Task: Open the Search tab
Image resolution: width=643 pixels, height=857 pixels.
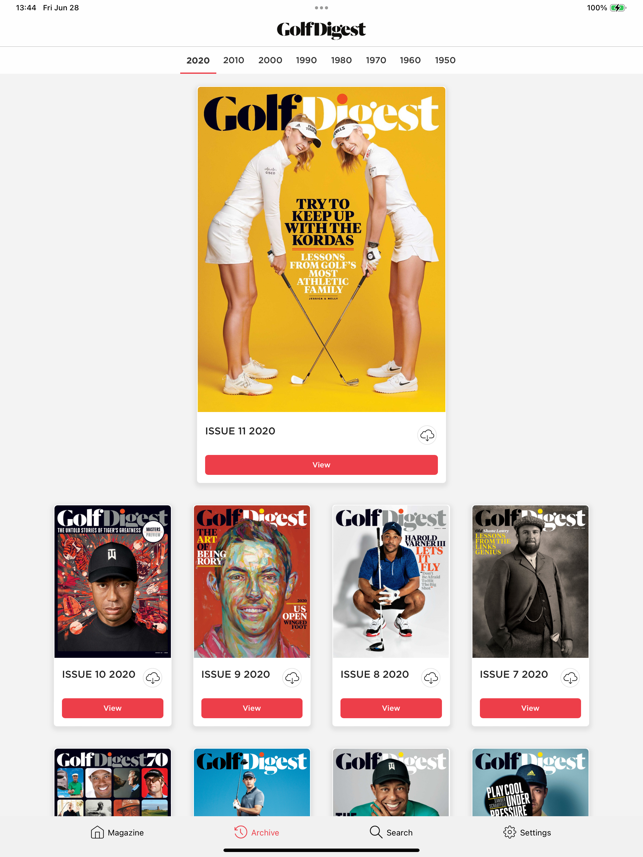Action: 390,832
